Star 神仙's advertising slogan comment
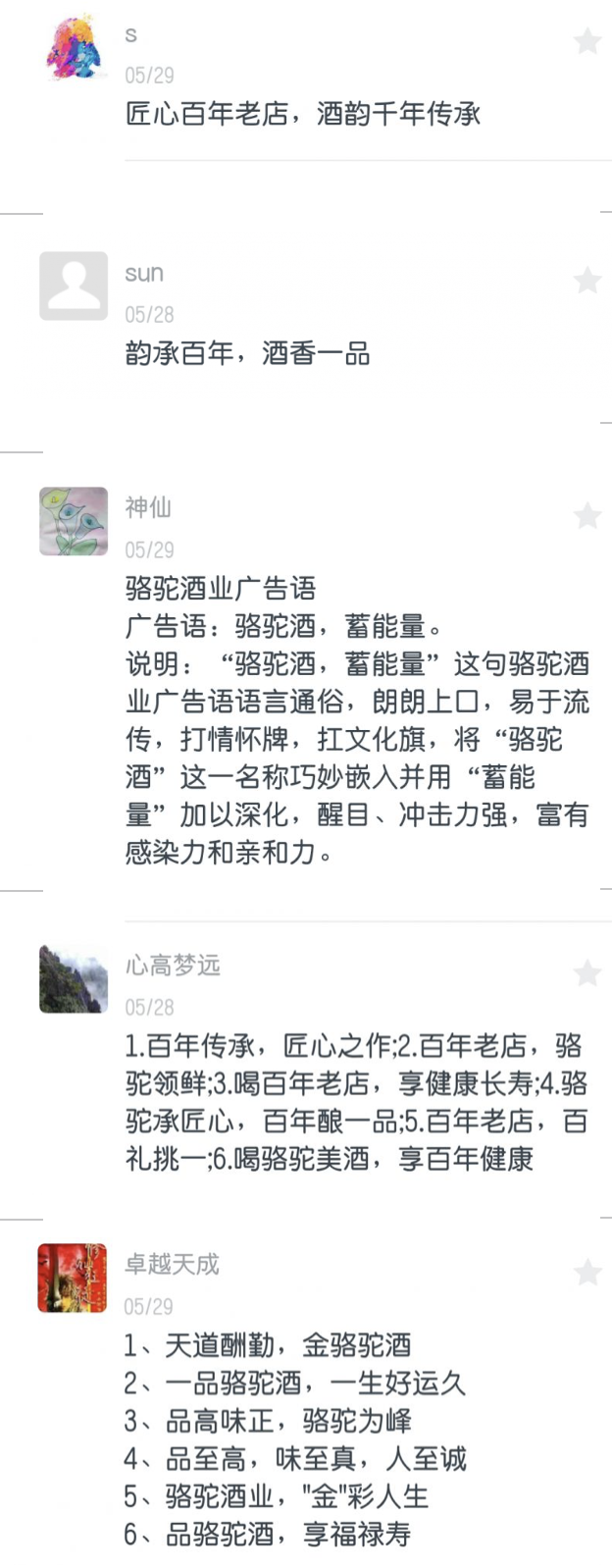Screen dimensions: 612x1568 tap(586, 515)
